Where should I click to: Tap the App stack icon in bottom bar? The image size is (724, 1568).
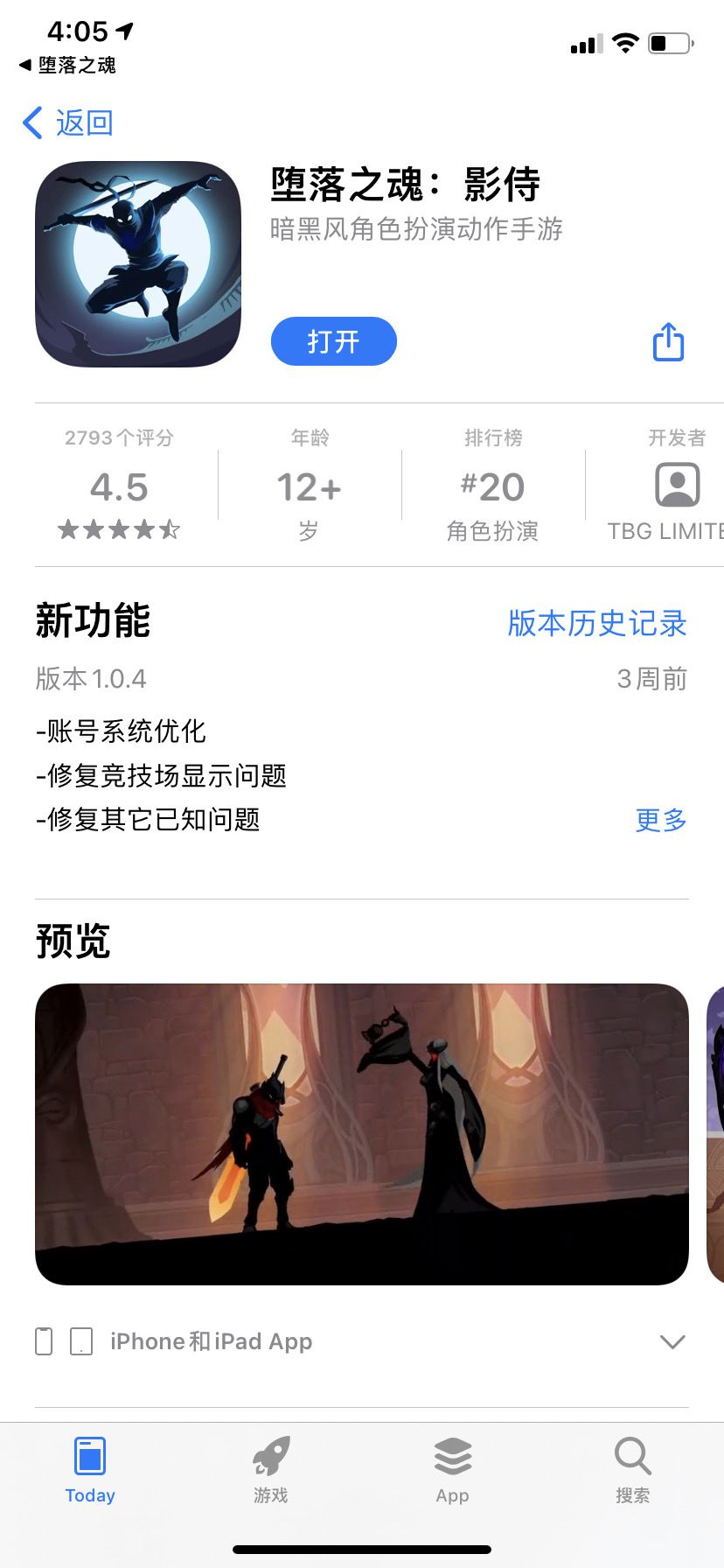point(451,1455)
